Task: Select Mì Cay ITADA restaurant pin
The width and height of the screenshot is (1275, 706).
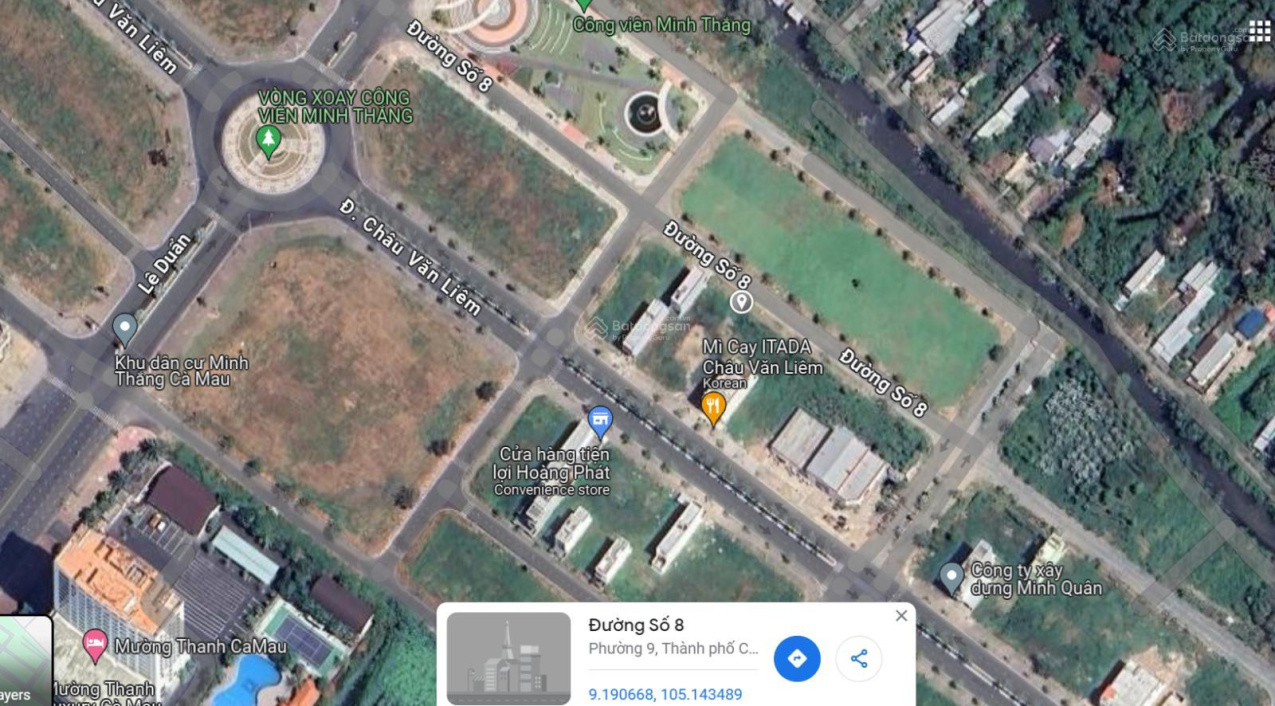Action: tap(713, 407)
